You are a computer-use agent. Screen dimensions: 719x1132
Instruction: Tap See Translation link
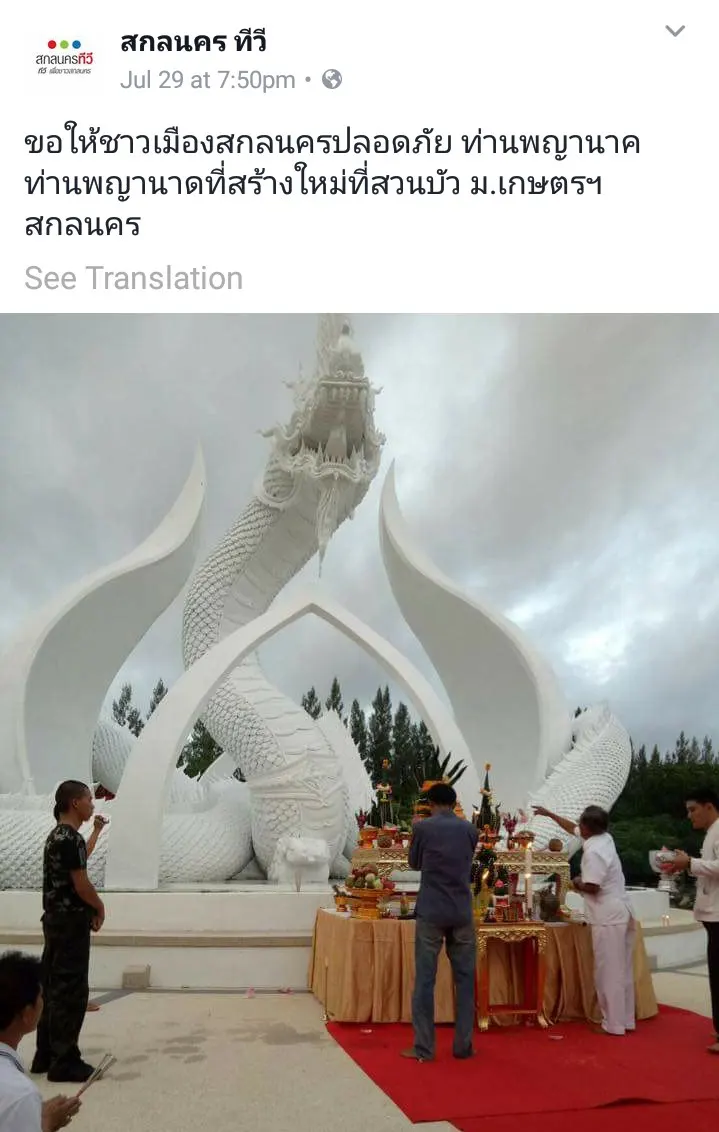[x=133, y=278]
